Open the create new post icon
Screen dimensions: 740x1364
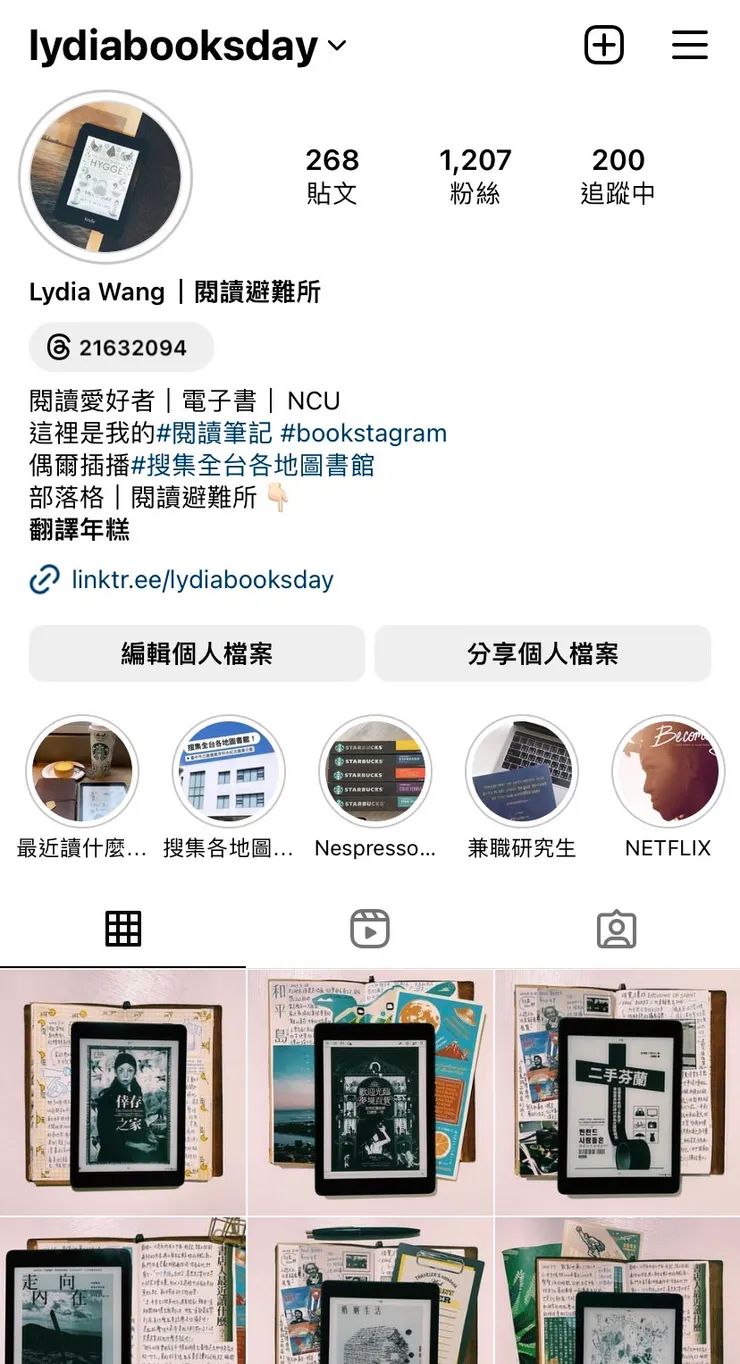click(604, 44)
